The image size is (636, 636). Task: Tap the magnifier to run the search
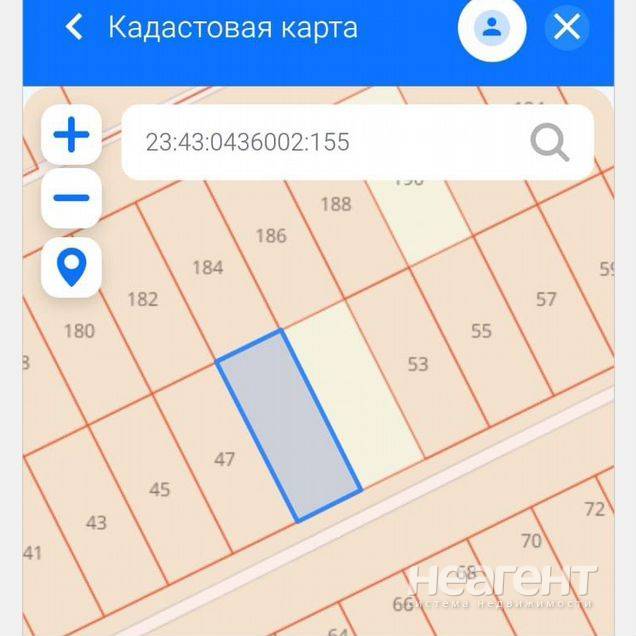coord(549,142)
